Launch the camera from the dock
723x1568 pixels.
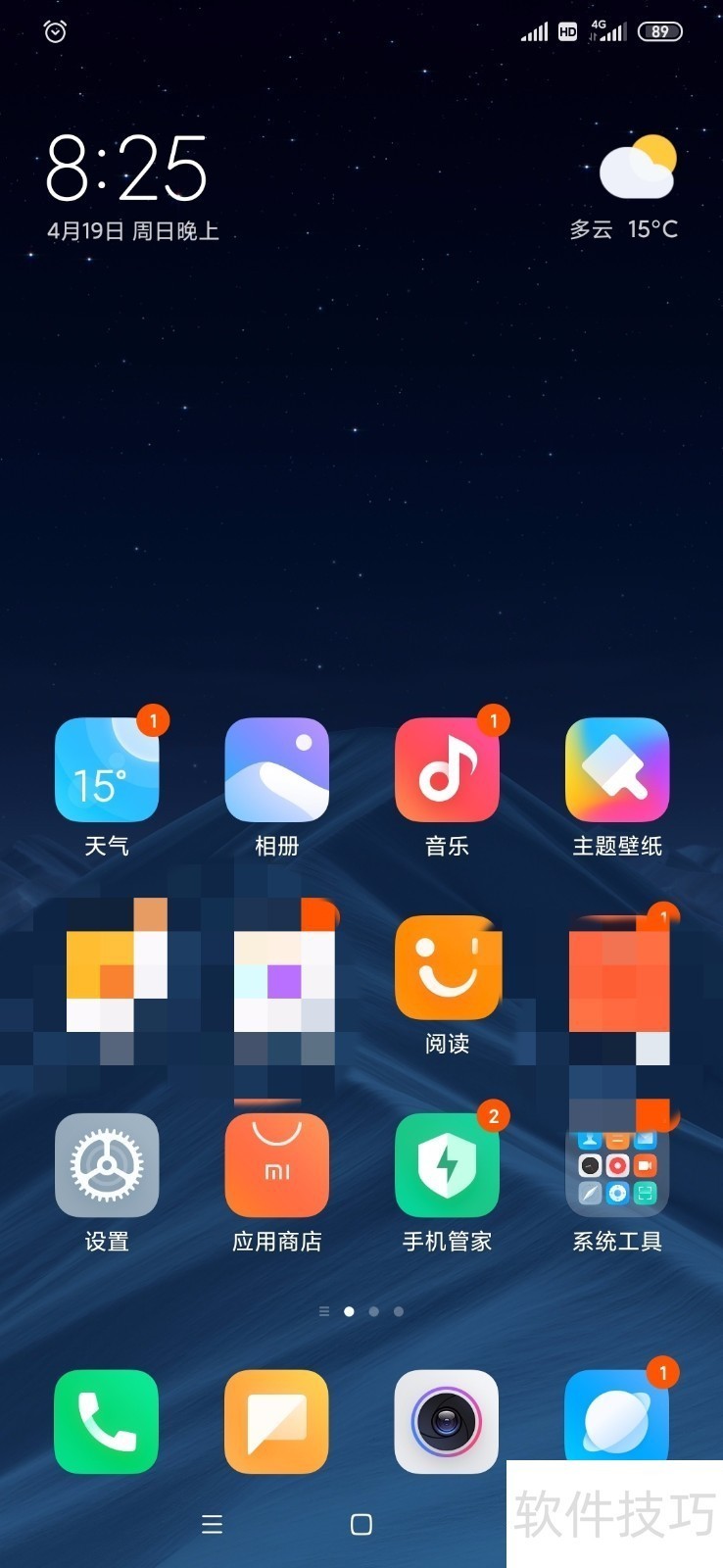tap(447, 1421)
